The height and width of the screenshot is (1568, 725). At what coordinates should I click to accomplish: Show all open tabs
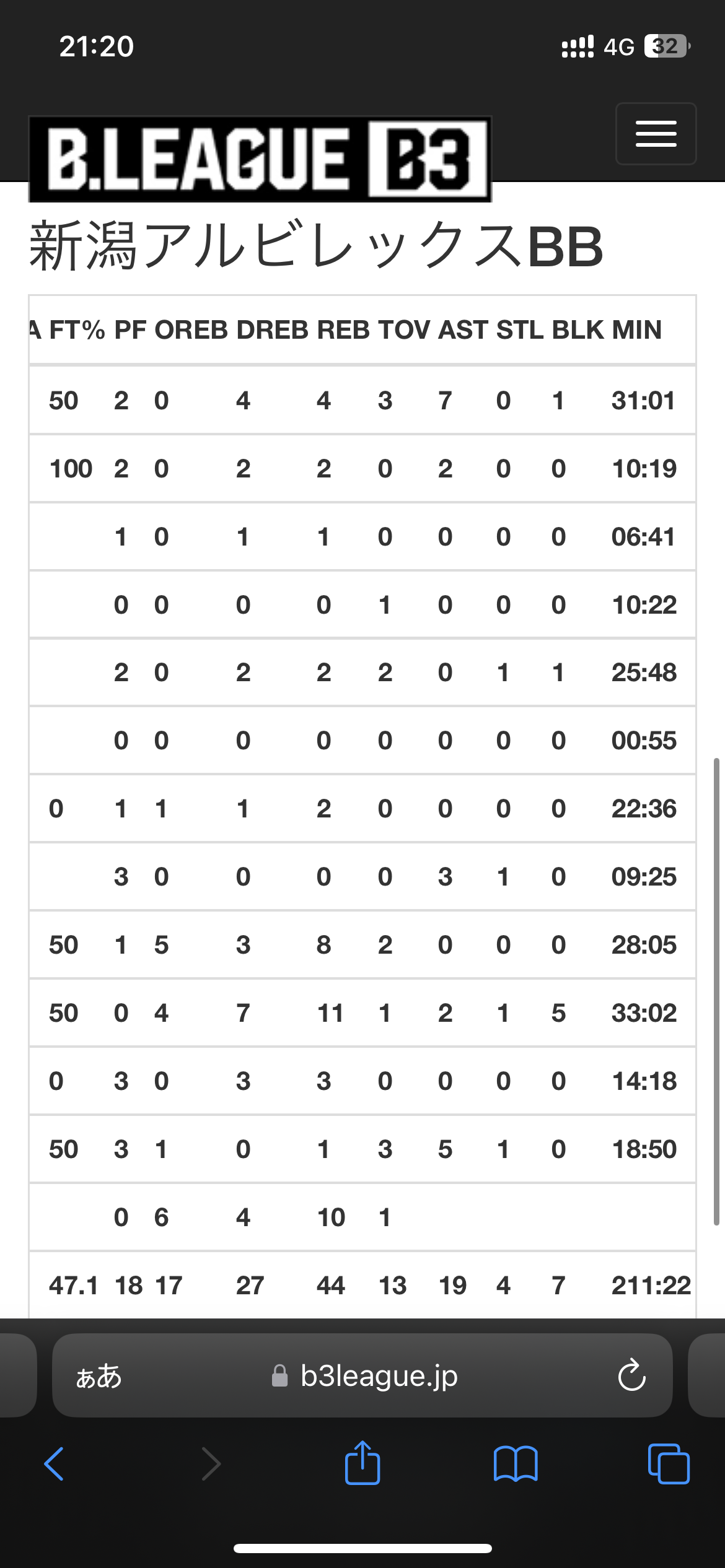(x=669, y=1465)
